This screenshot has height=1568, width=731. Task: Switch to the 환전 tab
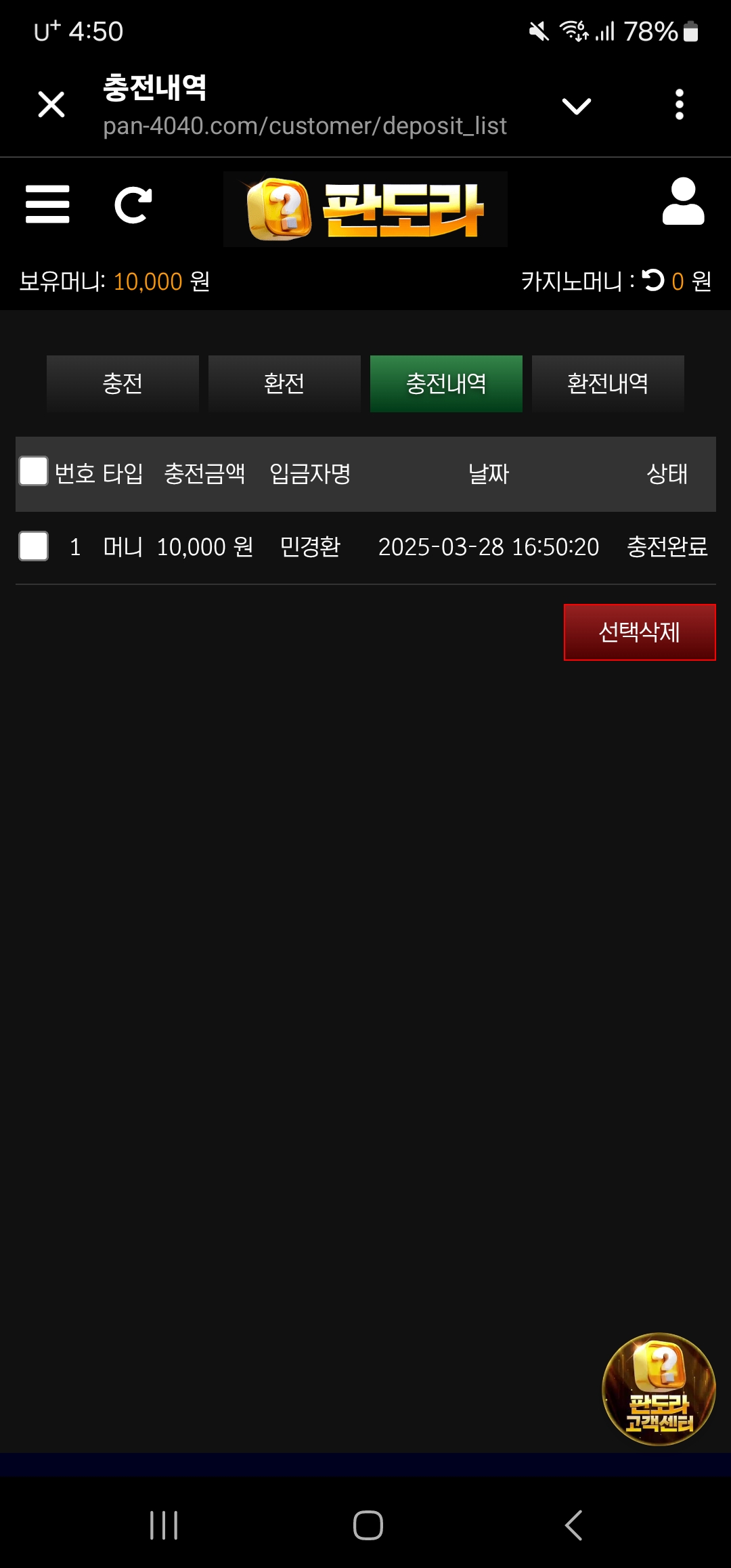point(284,384)
